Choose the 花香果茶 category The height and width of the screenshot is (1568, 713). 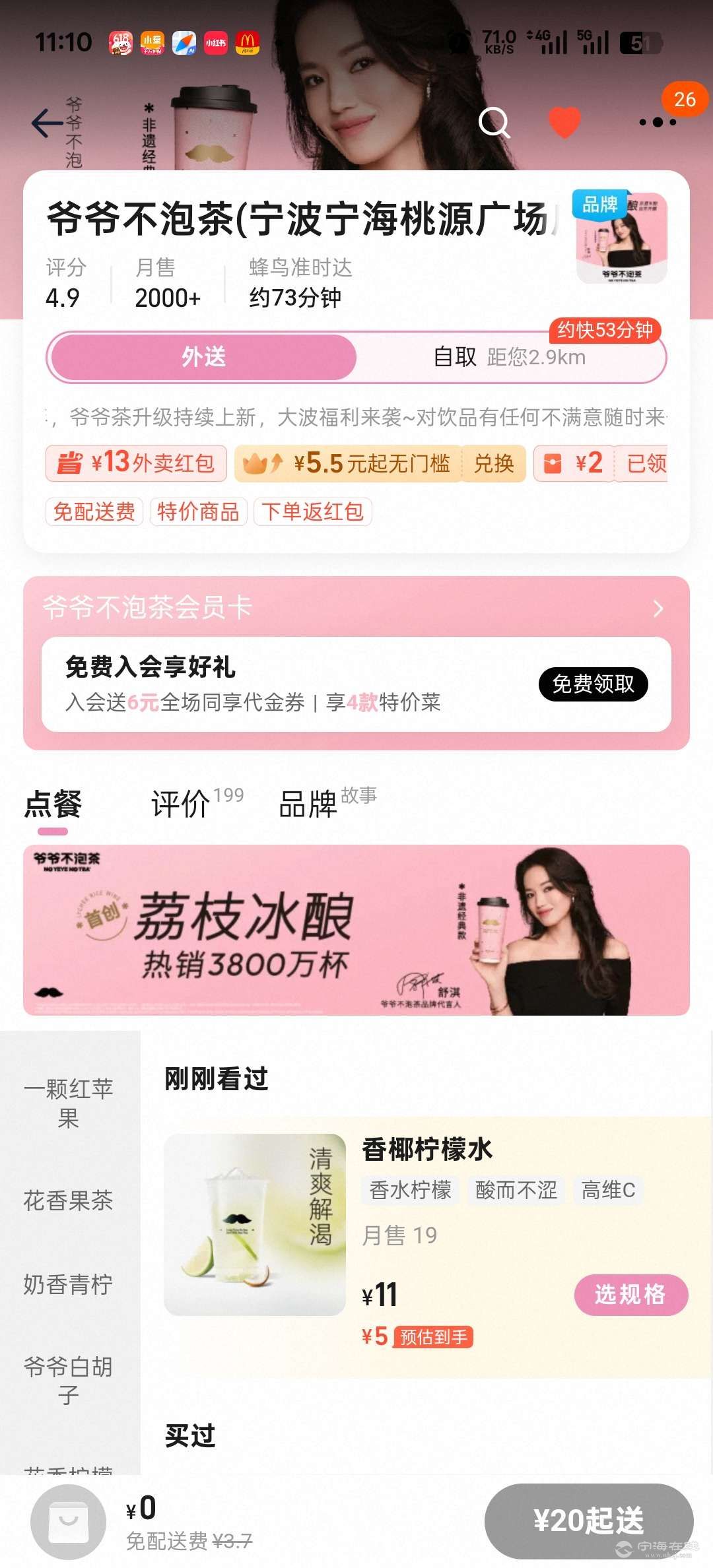69,1200
